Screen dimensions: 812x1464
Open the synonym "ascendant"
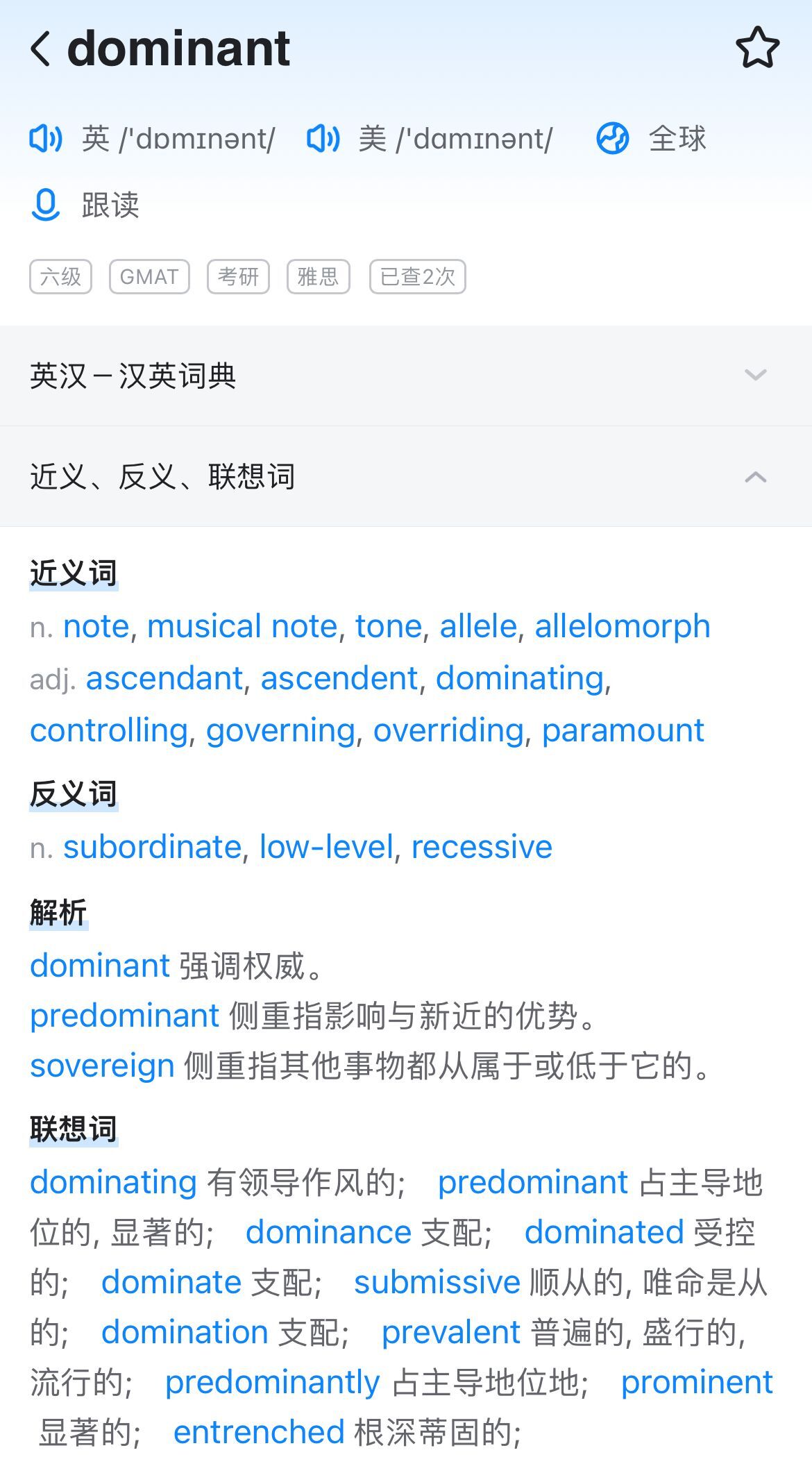[164, 678]
